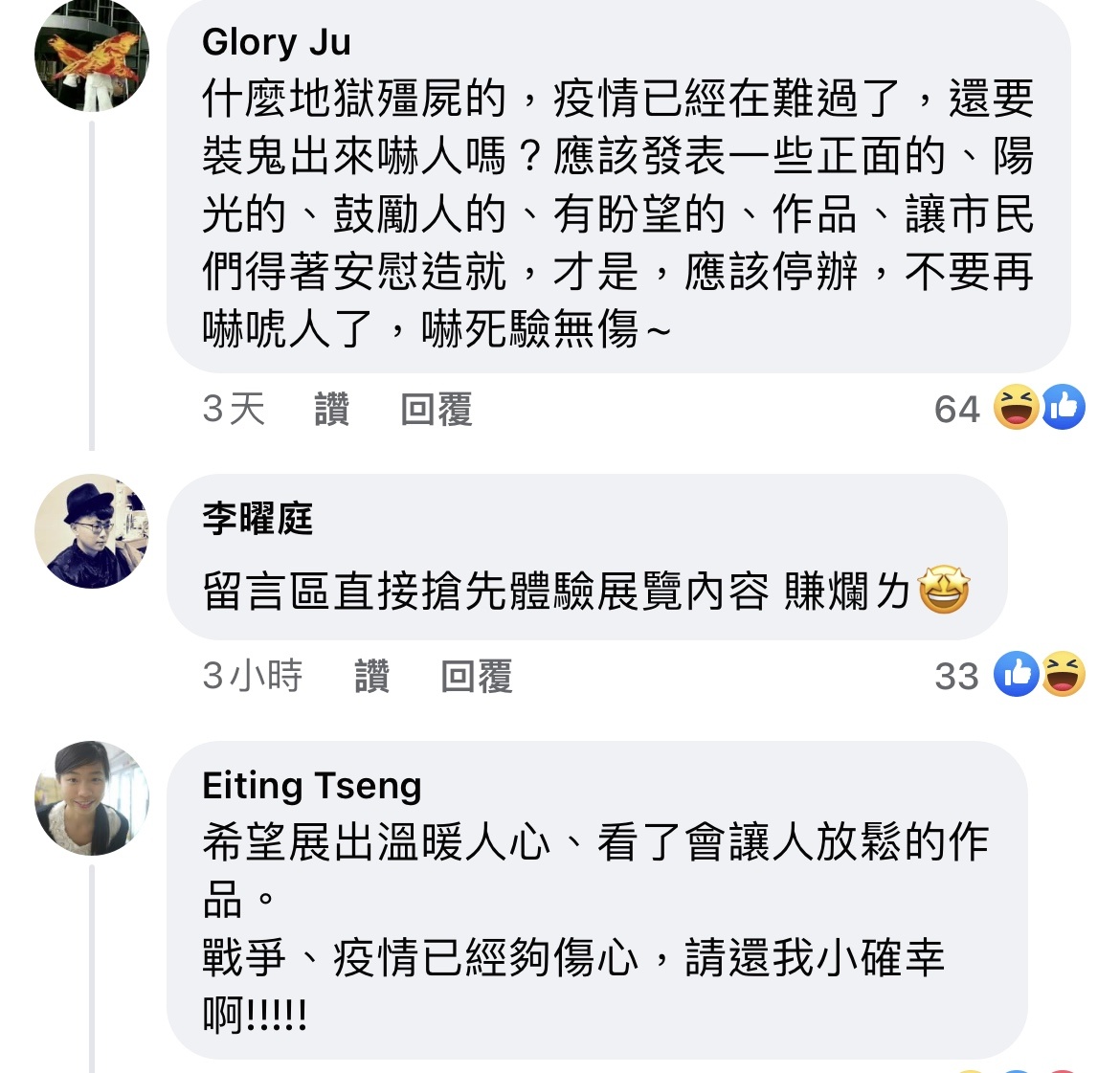Reply to 李曜庭's comment
This screenshot has height=1073, width=1120.
point(477,677)
